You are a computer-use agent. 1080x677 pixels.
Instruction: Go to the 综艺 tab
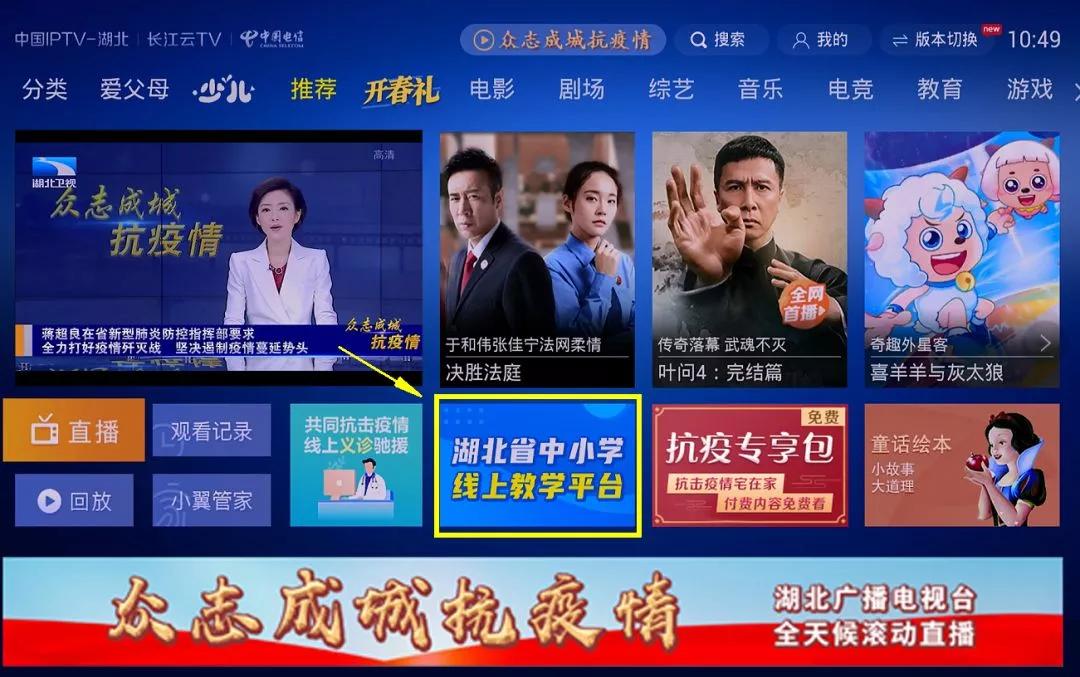click(671, 89)
